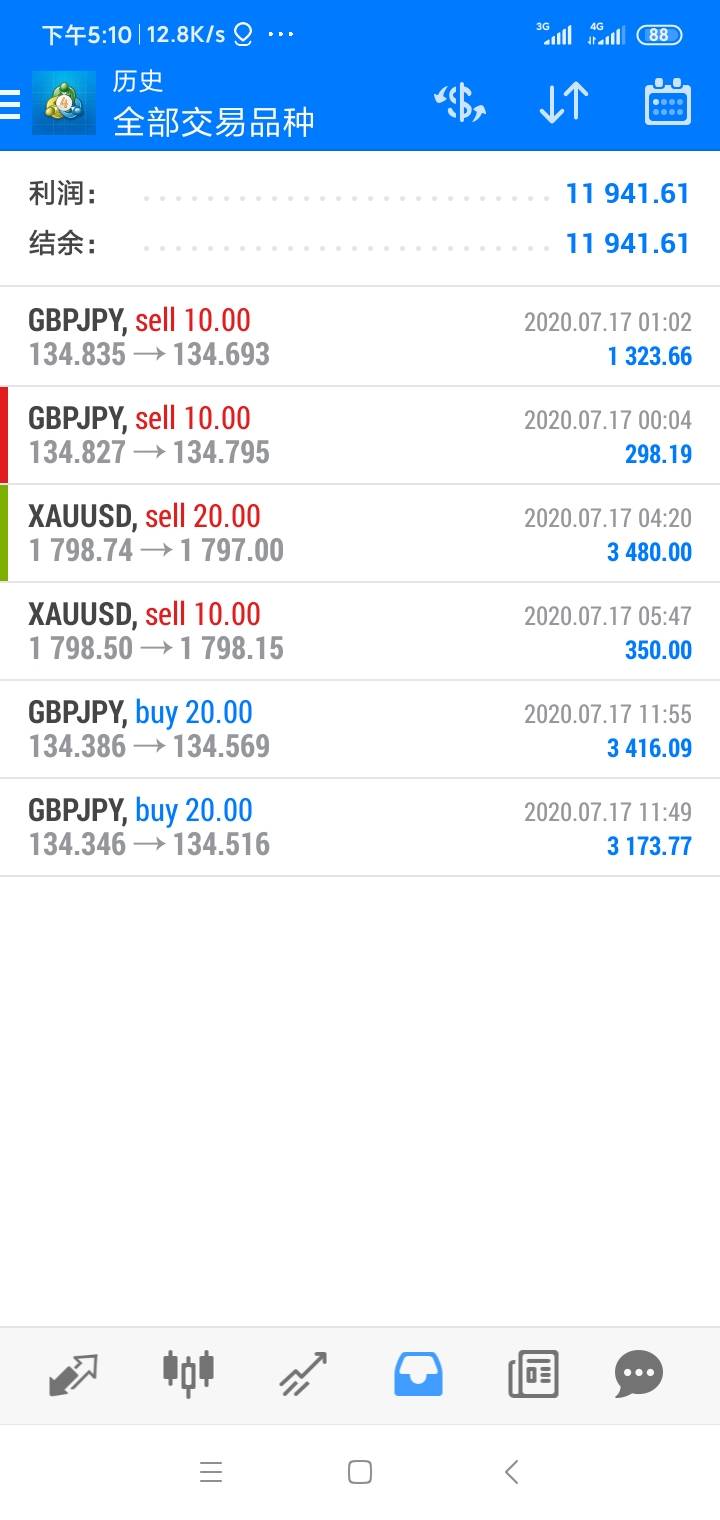Open GBPJPY sell trade with profit 298.19
Viewport: 720px width, 1520px height.
click(360, 435)
